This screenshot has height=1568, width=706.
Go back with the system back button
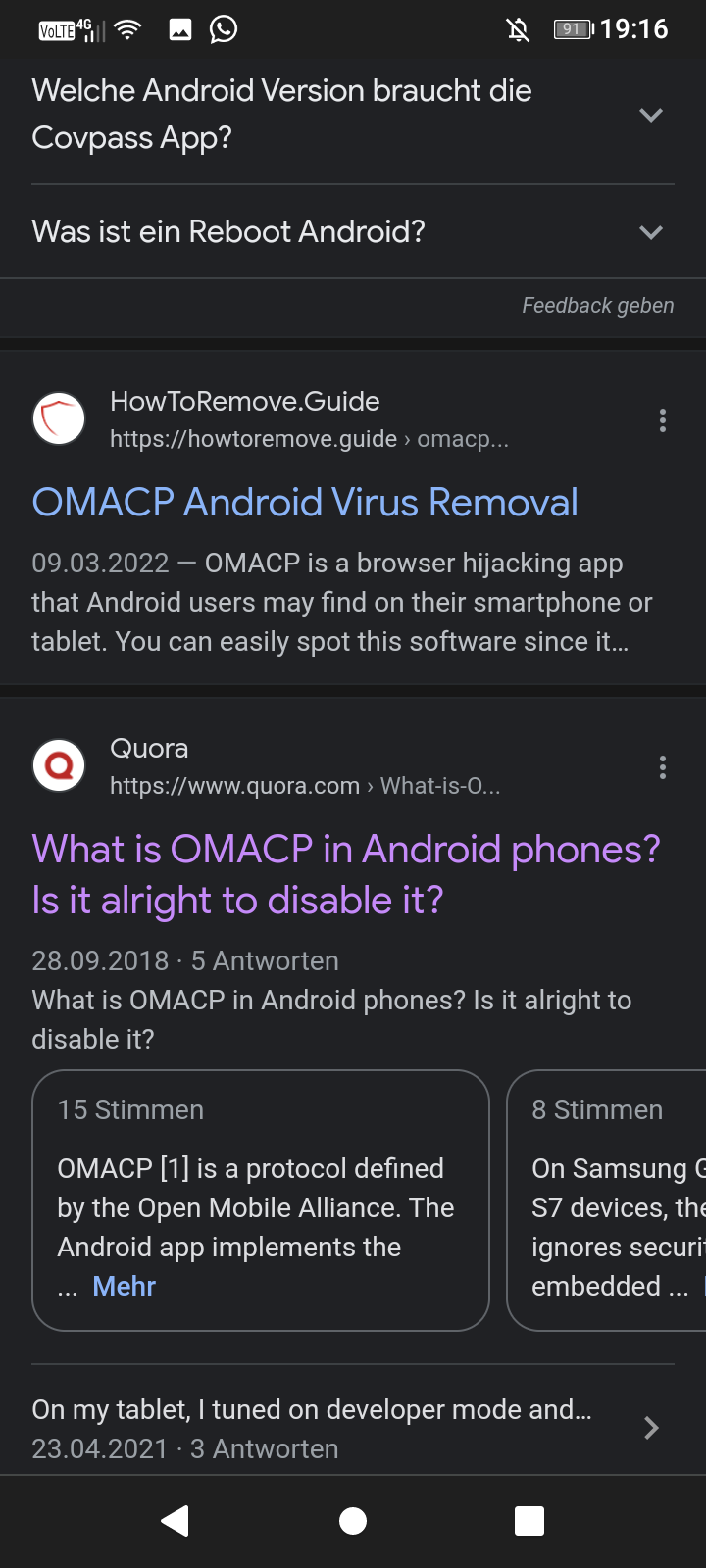point(176,1521)
